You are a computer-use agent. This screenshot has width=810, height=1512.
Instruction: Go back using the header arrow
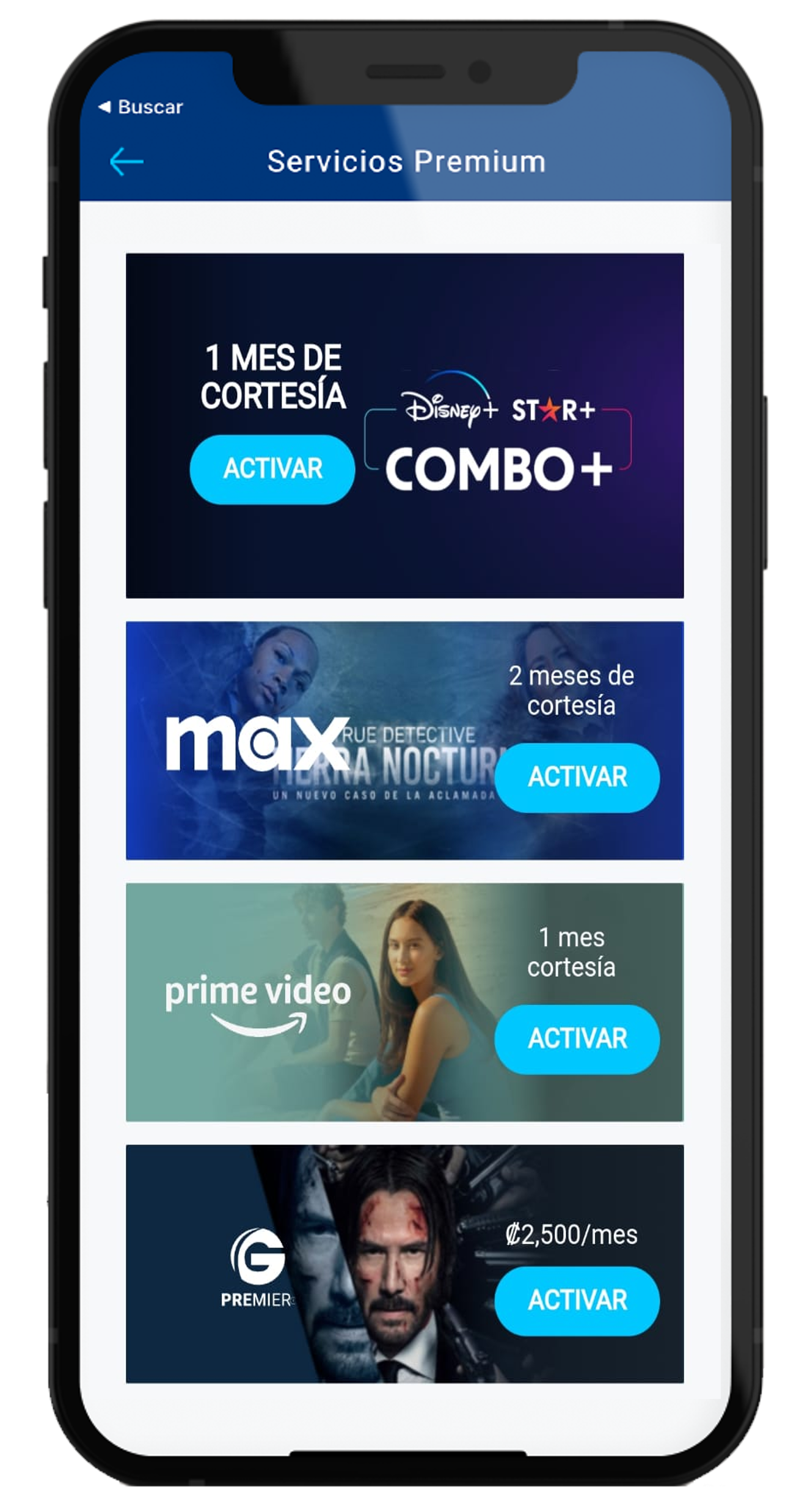coord(126,162)
